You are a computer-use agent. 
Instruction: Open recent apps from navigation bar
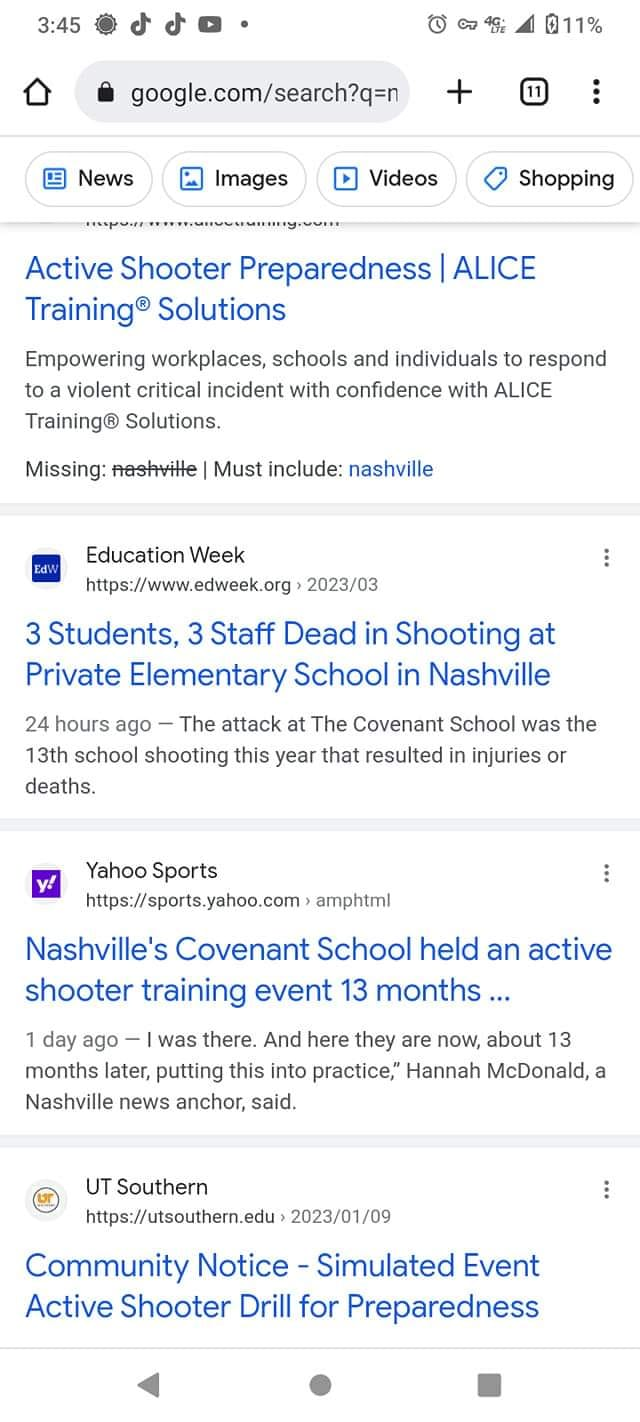point(489,1385)
